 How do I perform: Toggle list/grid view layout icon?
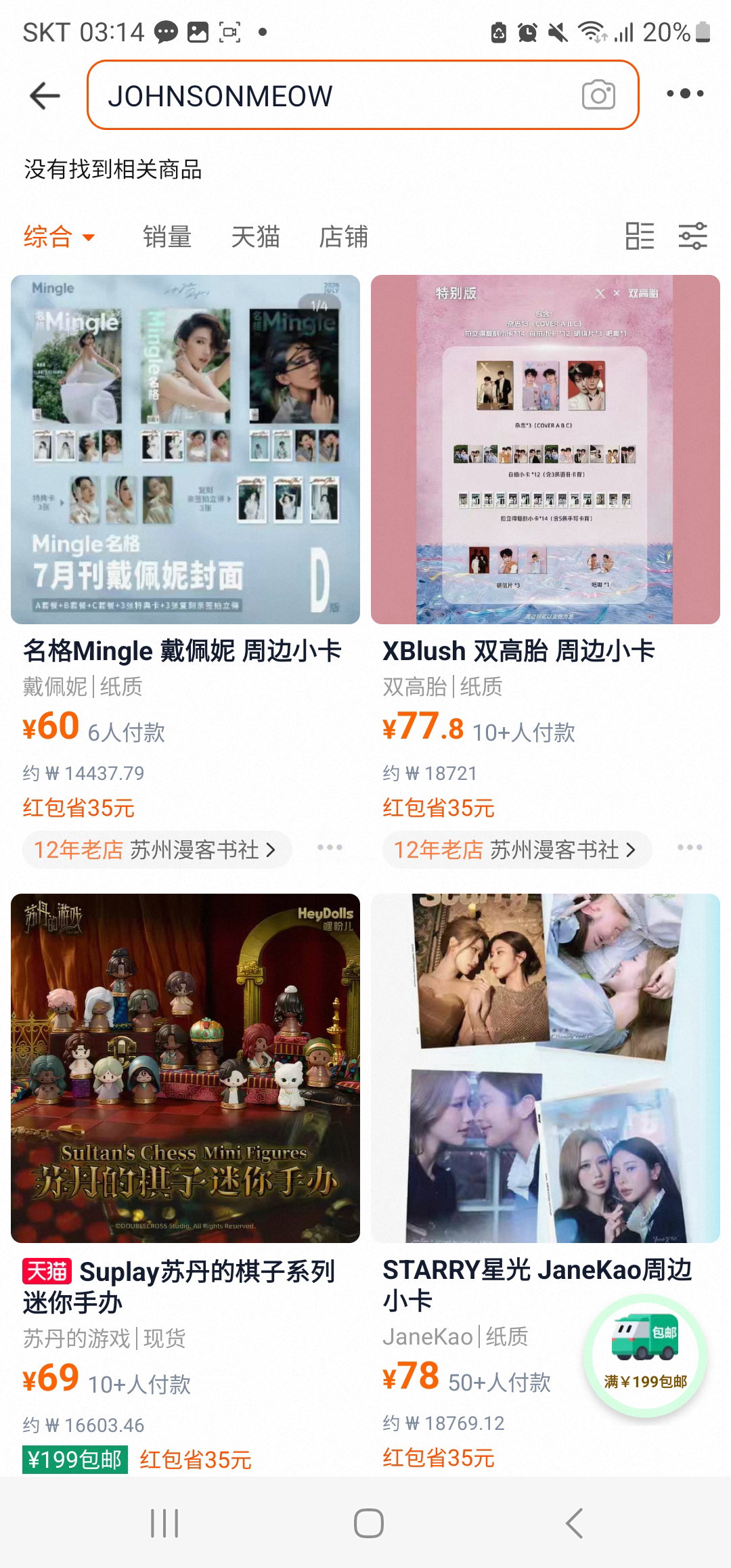coord(640,236)
